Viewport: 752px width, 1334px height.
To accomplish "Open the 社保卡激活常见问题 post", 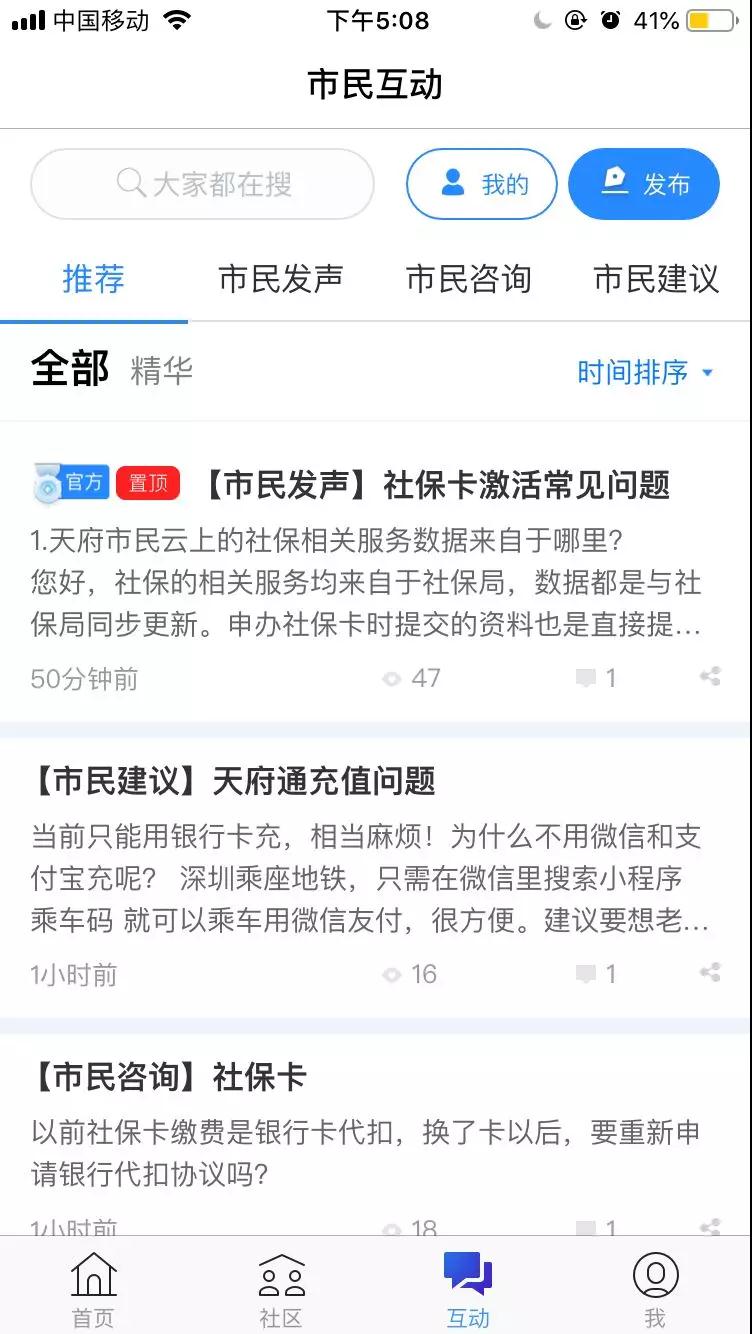I will 435,486.
